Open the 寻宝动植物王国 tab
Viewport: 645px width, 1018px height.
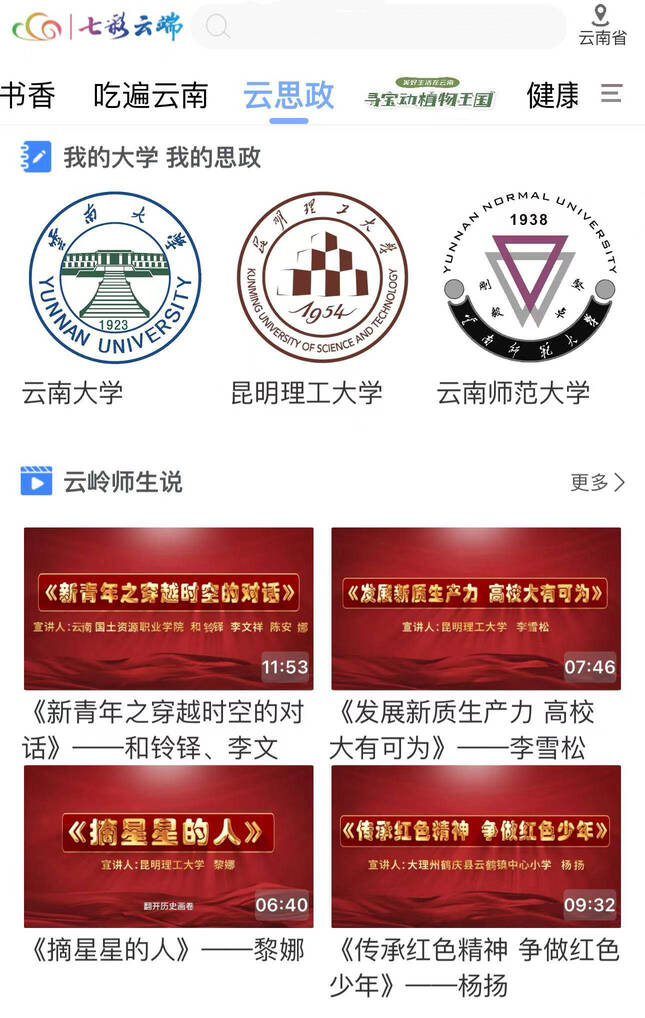[430, 95]
